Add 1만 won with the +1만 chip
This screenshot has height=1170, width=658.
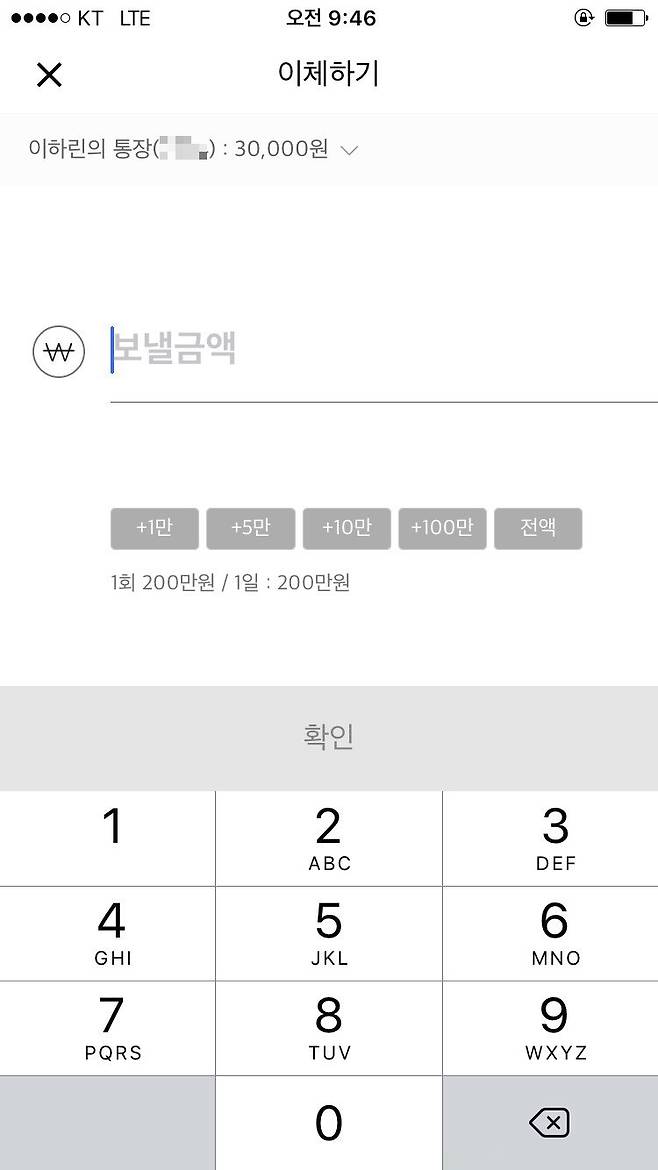pyautogui.click(x=154, y=528)
